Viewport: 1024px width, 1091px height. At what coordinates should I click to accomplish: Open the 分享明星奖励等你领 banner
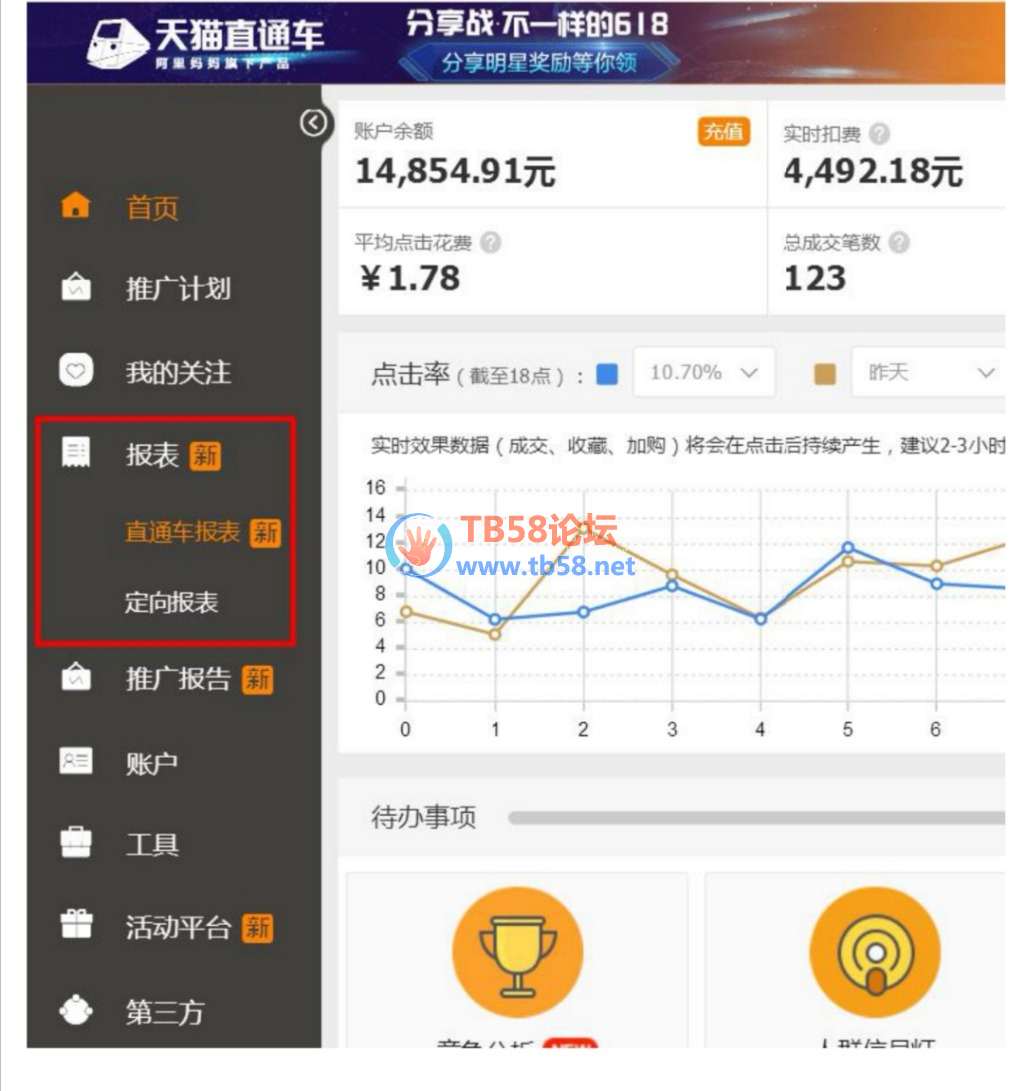tap(540, 63)
